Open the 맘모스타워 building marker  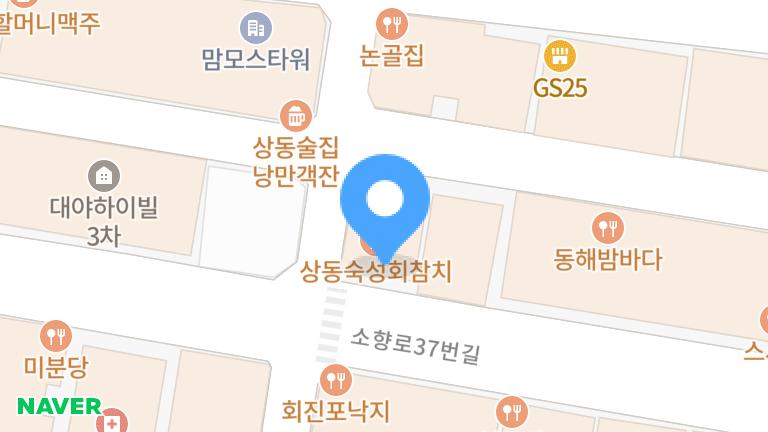point(256,28)
